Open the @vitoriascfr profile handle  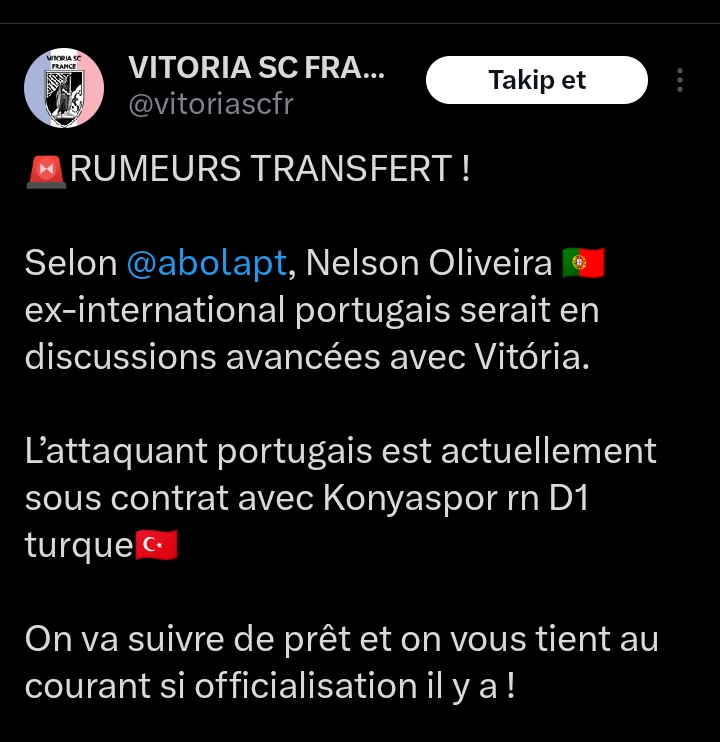[211, 104]
